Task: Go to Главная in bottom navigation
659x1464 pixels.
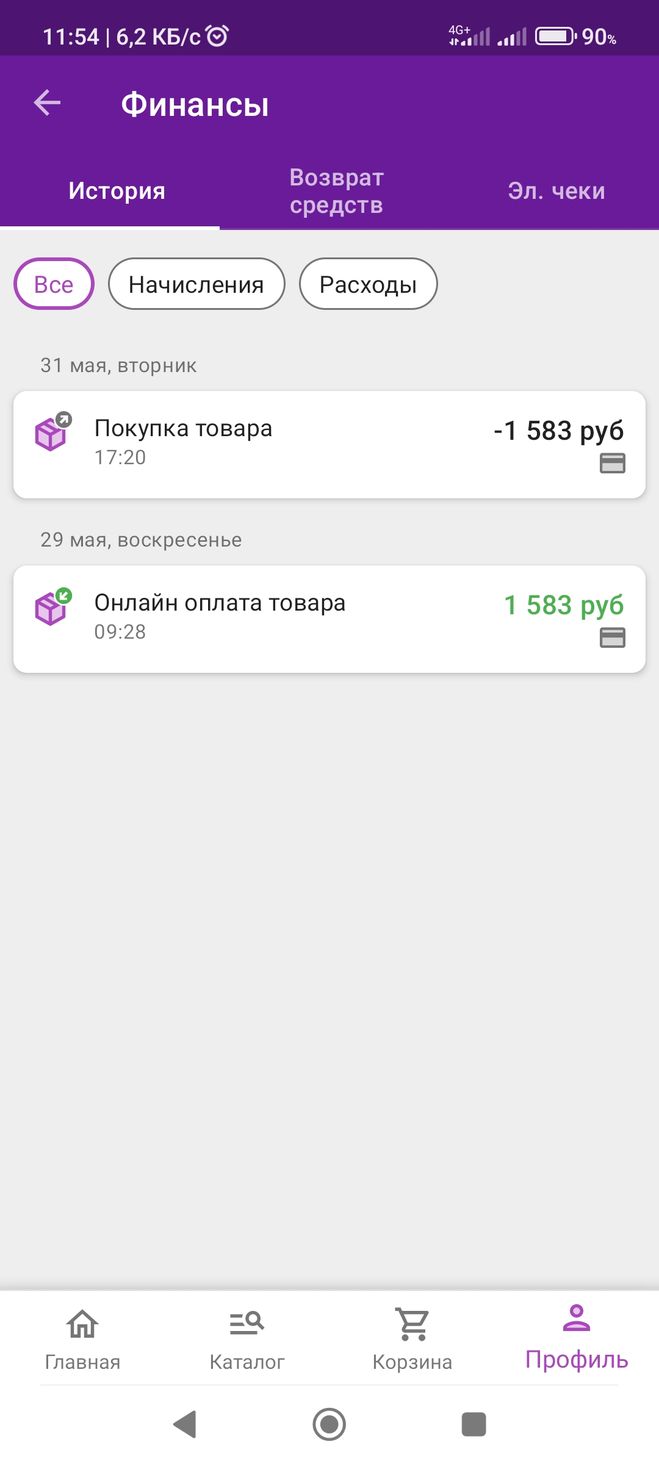Action: (82, 1341)
